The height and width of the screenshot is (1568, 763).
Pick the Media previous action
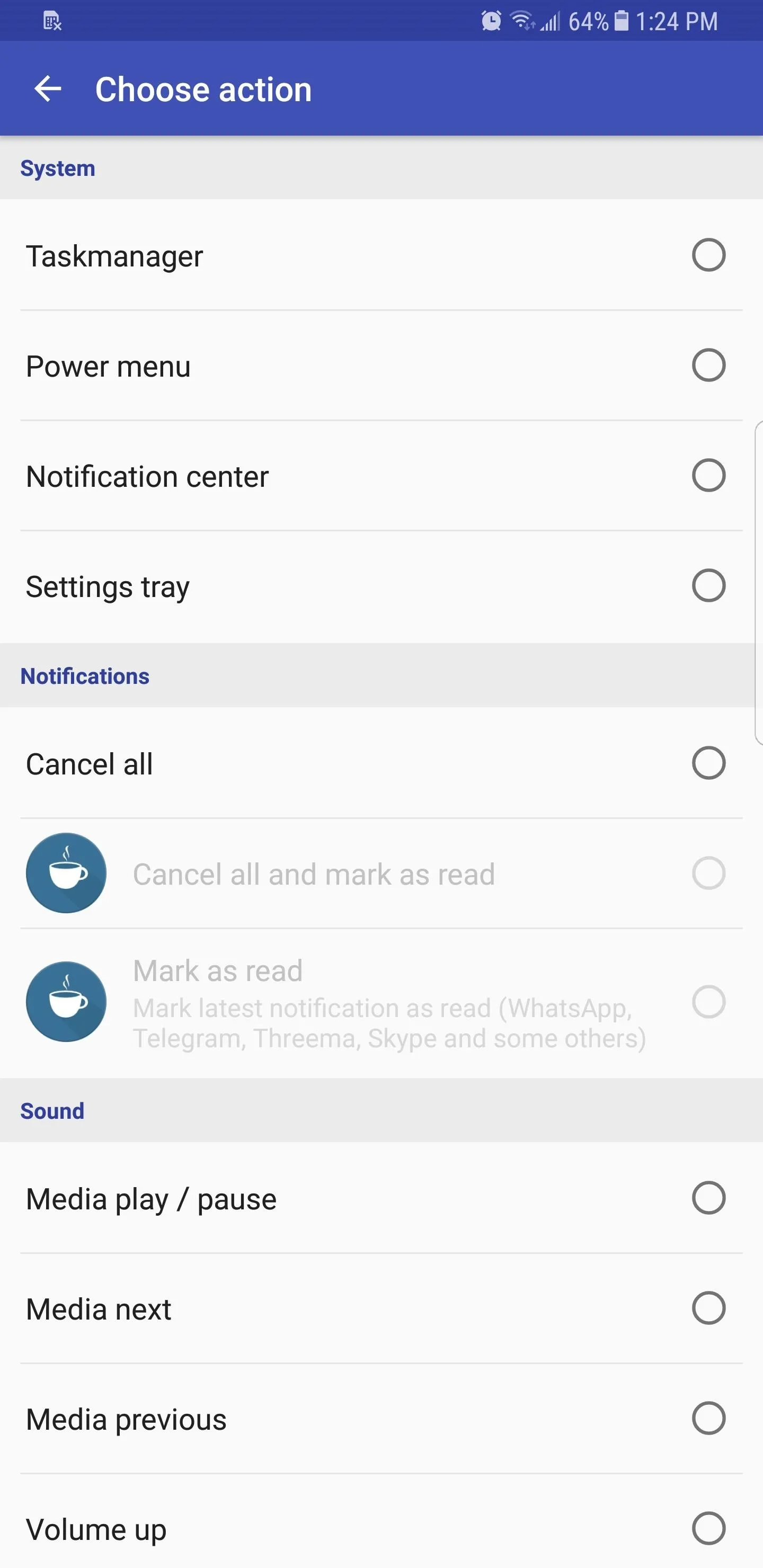click(x=381, y=1419)
